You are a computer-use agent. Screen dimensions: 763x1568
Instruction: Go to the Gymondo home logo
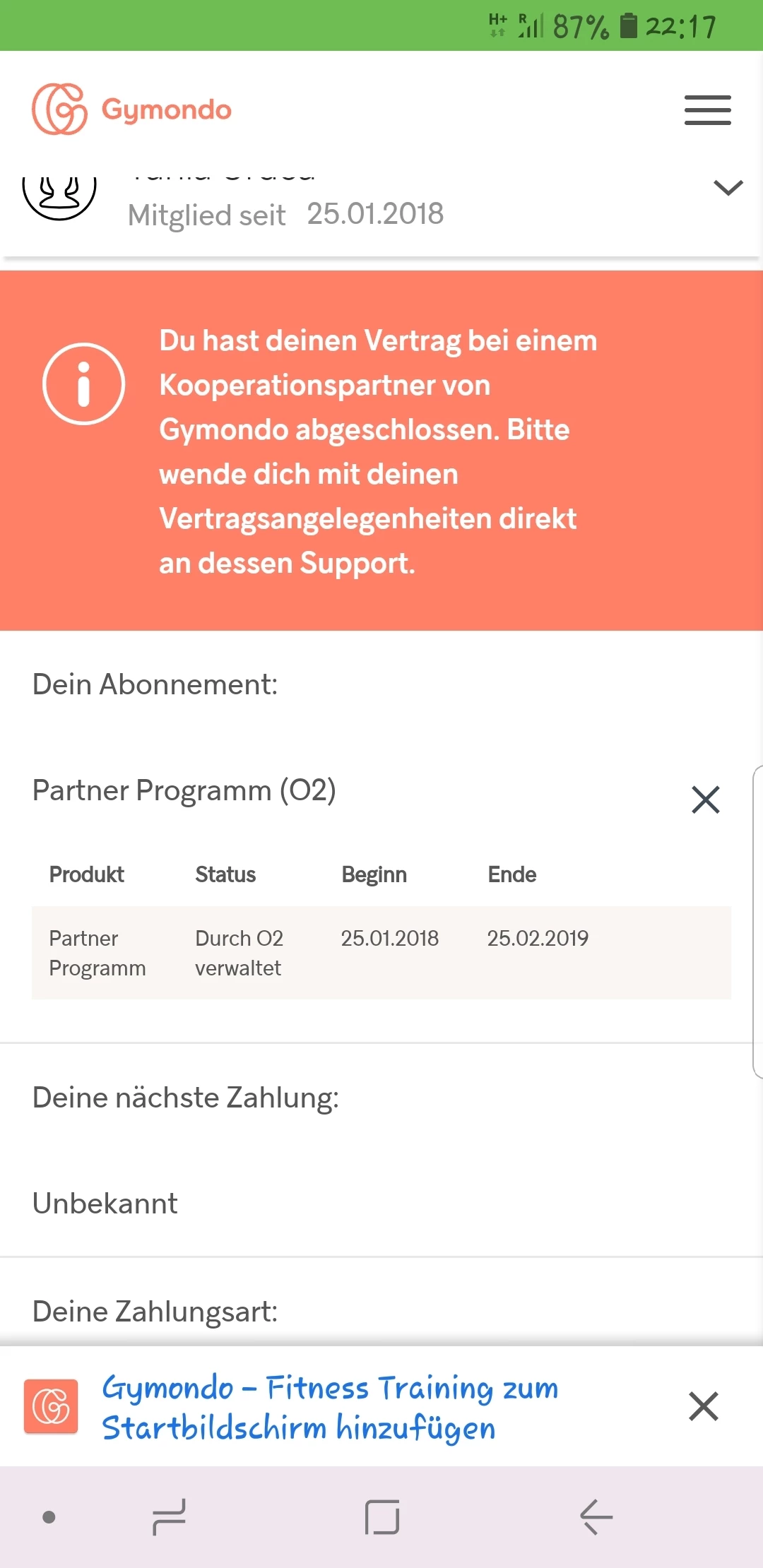(132, 109)
